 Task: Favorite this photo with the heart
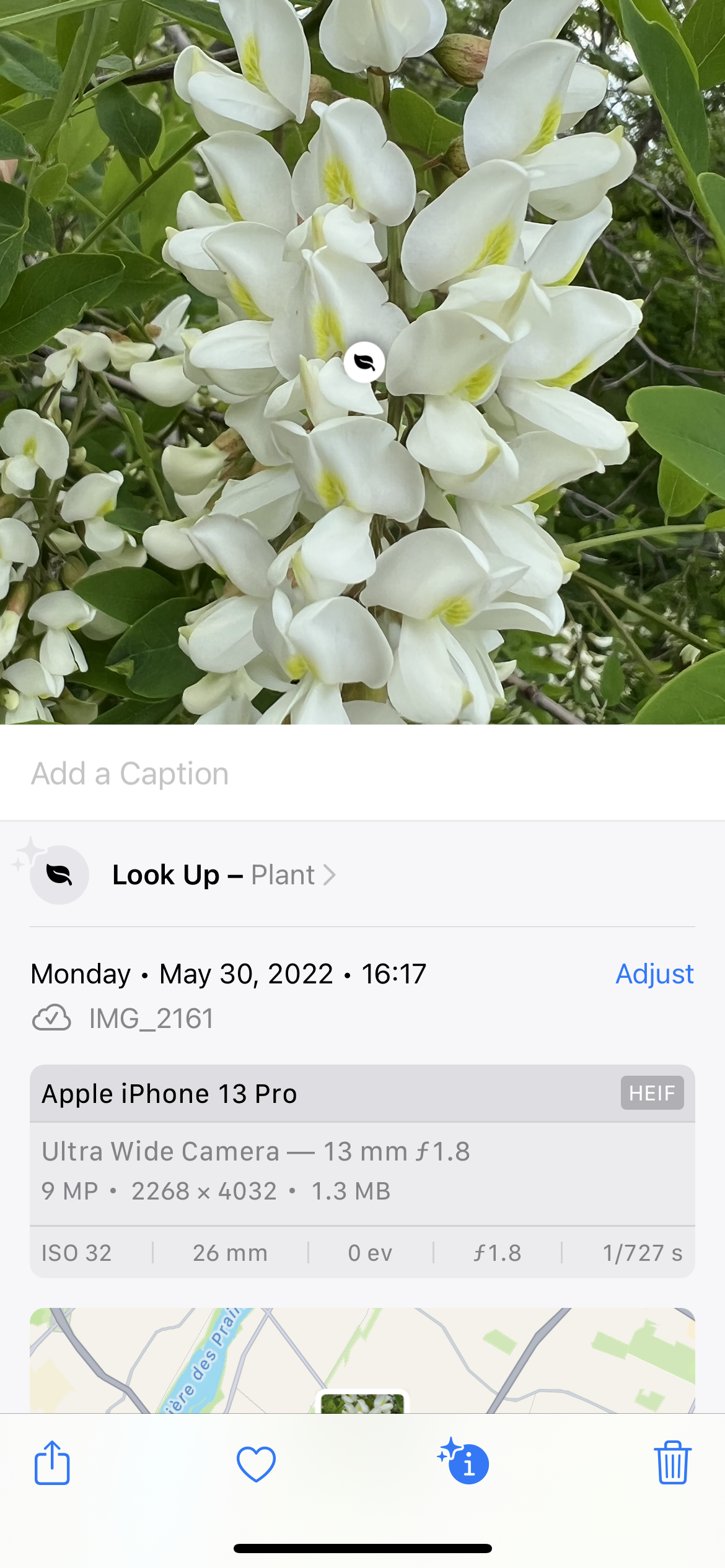pos(256,1464)
